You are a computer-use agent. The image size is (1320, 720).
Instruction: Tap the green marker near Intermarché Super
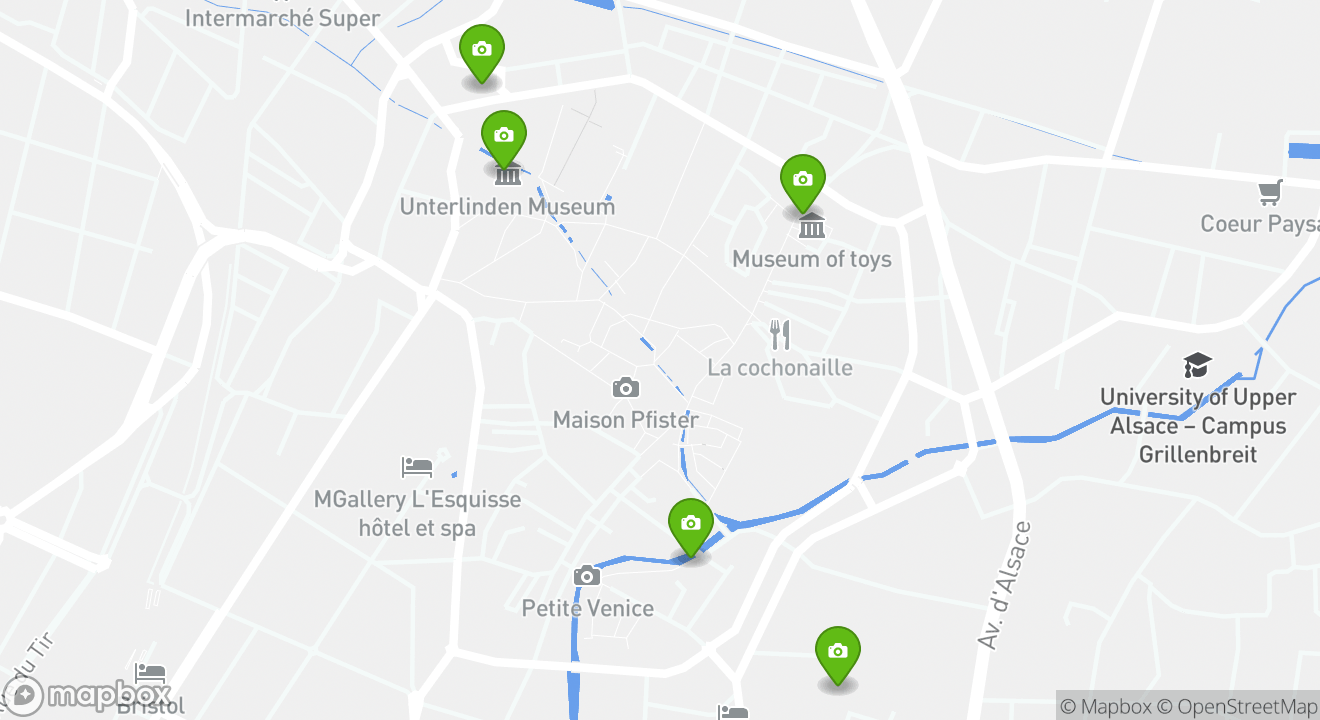[x=481, y=50]
